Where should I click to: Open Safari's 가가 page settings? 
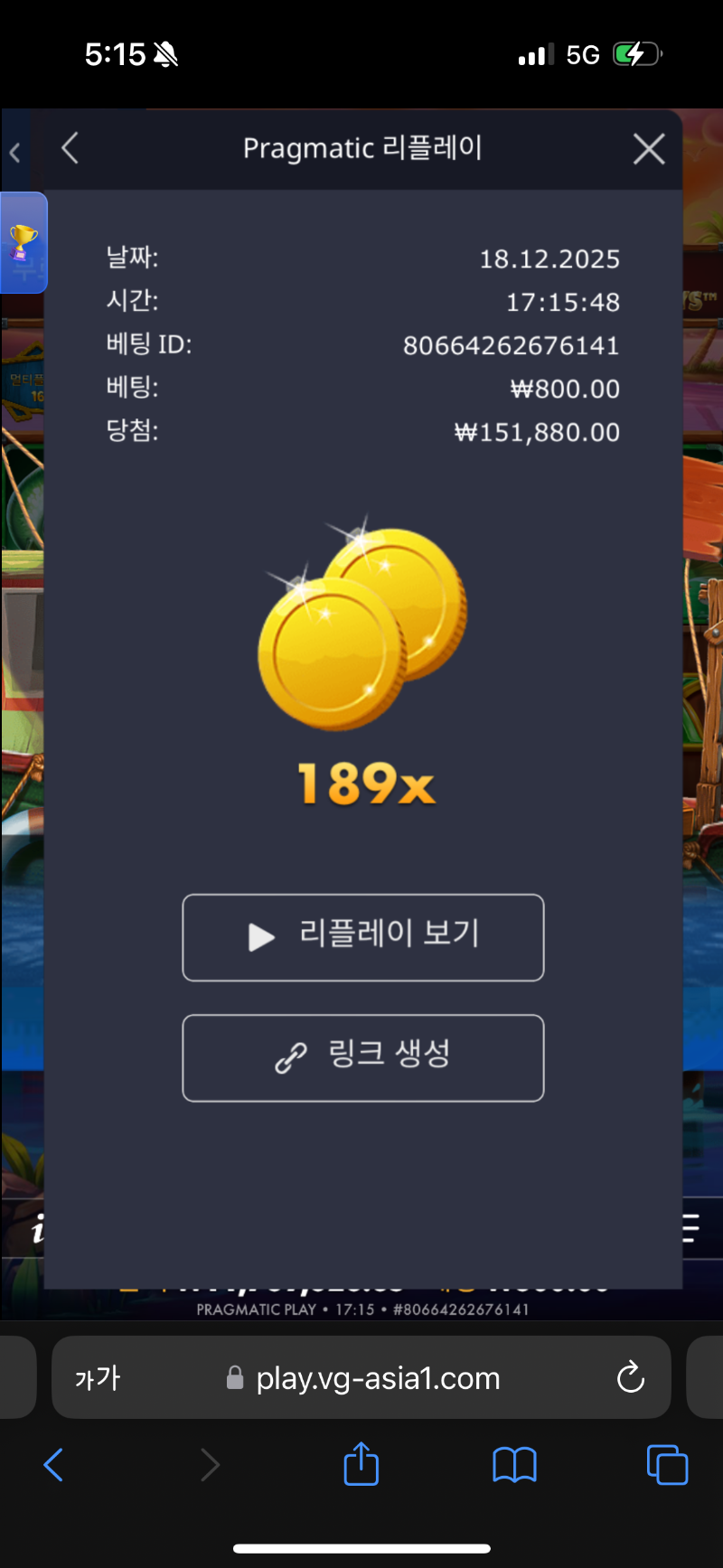click(x=98, y=1378)
